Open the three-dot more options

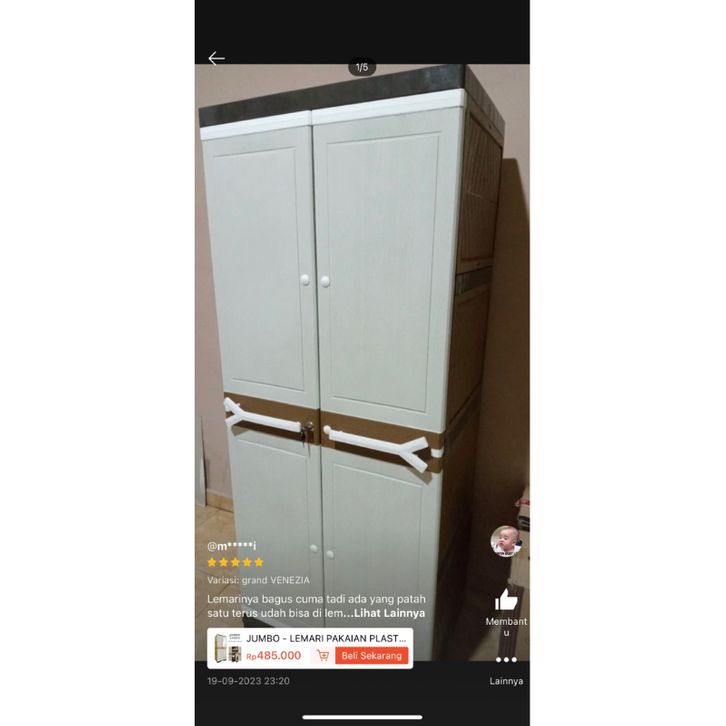click(506, 660)
